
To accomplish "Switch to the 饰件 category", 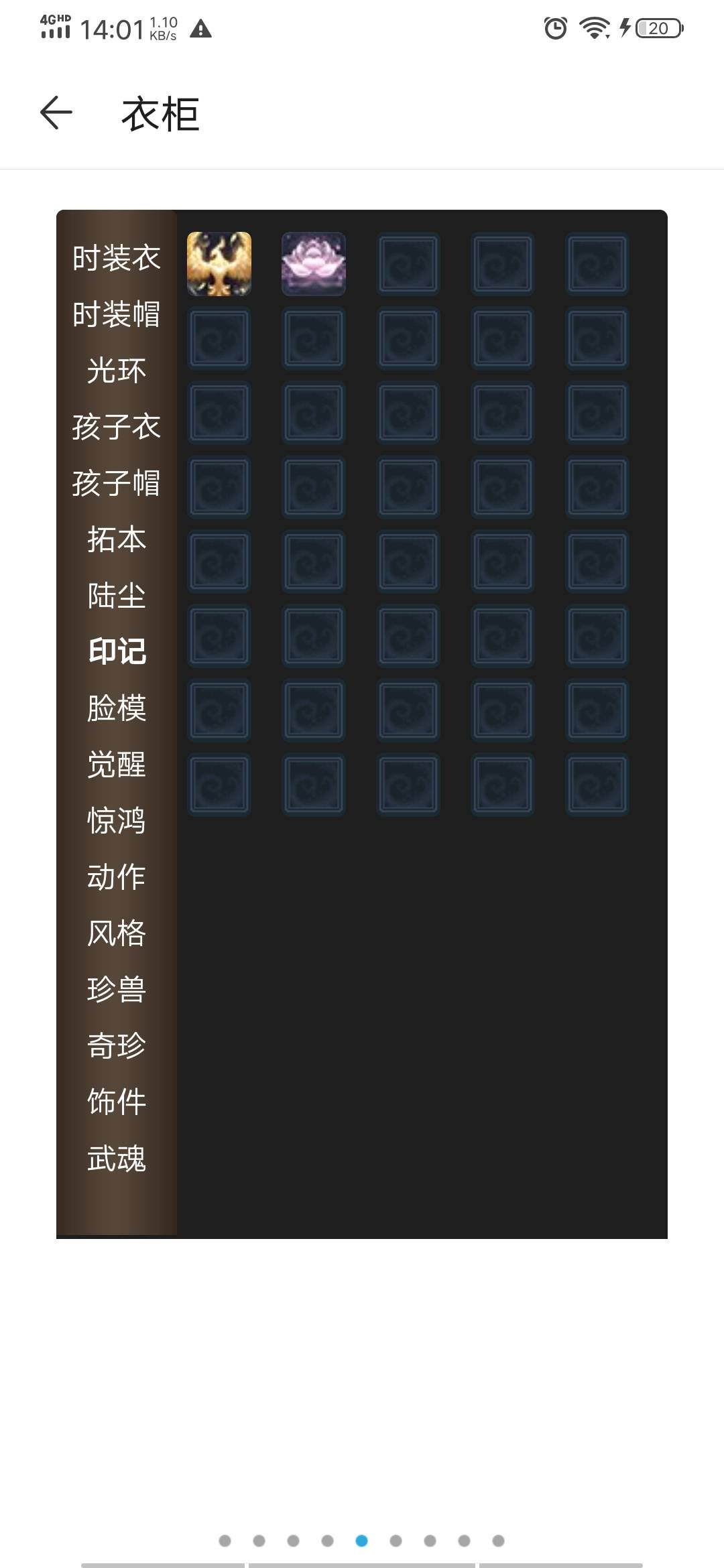I will tap(117, 1102).
